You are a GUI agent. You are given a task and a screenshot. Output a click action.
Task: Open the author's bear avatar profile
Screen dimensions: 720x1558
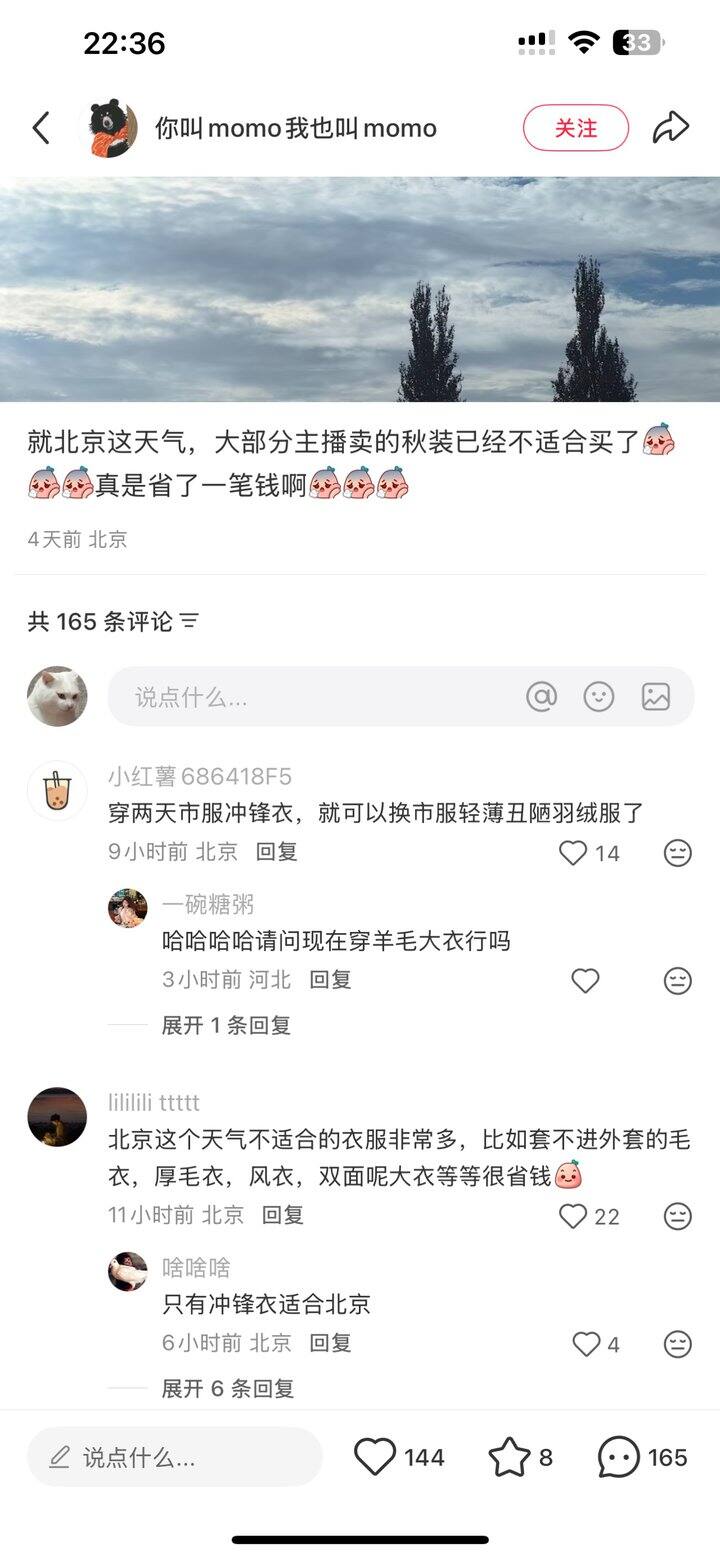(x=109, y=128)
